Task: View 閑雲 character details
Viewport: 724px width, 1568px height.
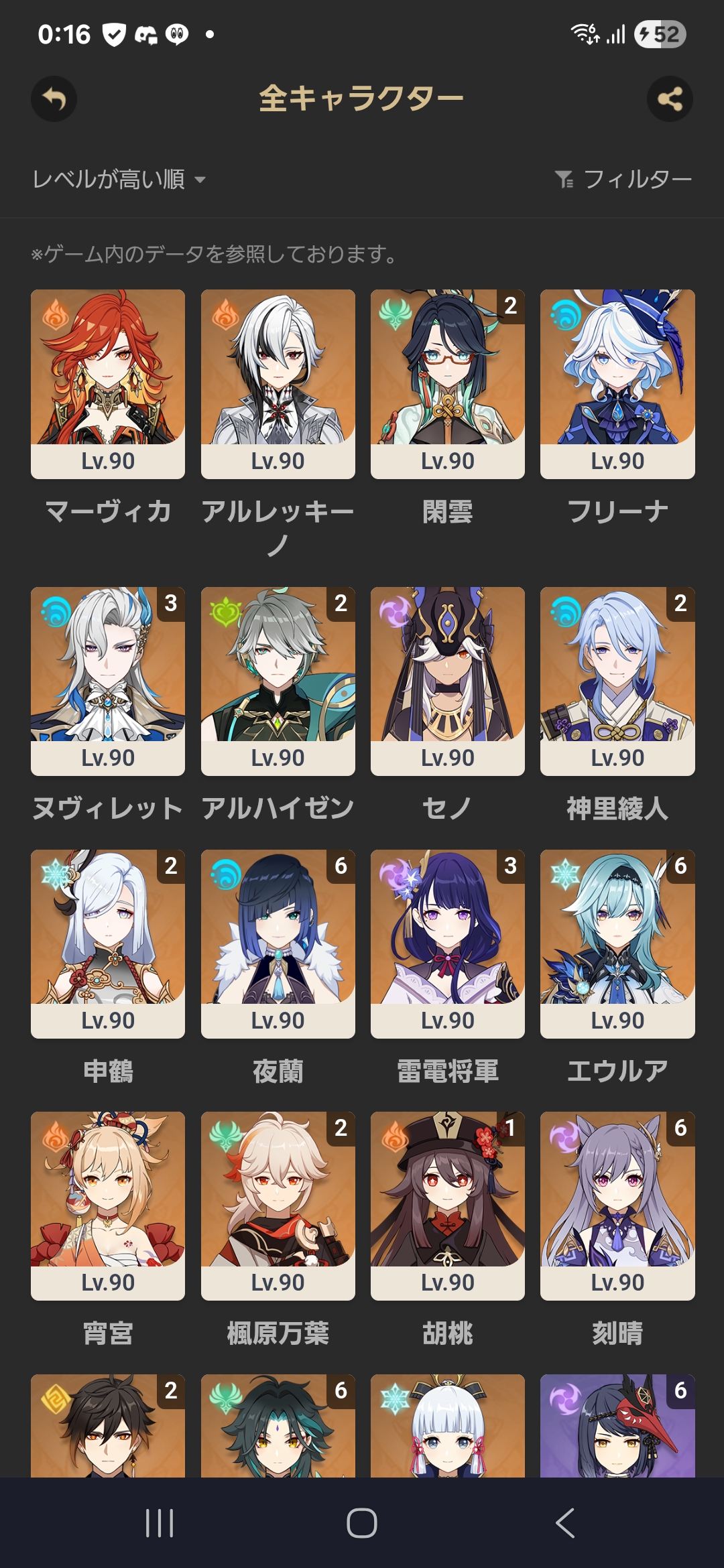Action: [447, 383]
